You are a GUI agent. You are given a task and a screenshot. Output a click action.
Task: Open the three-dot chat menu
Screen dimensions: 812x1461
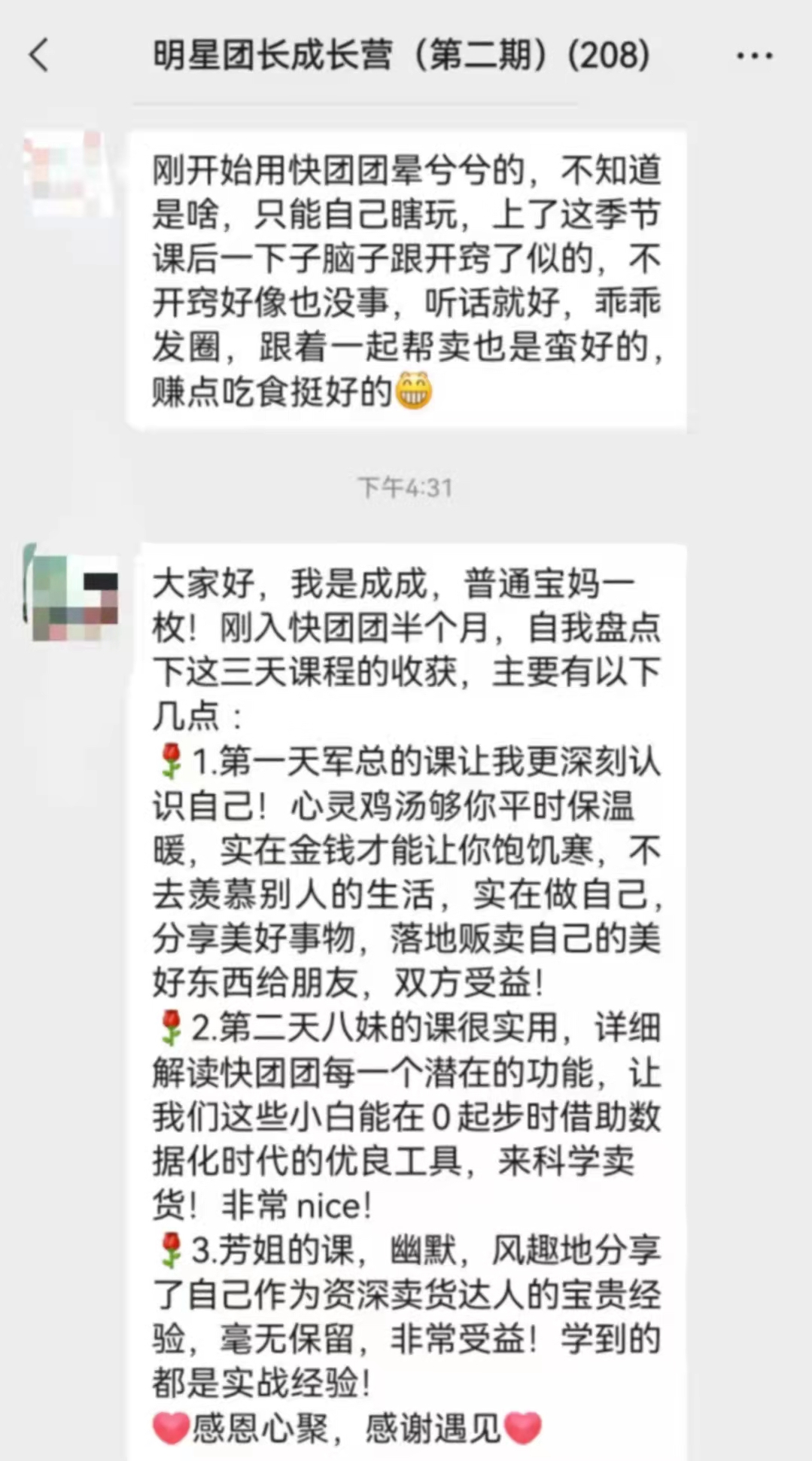coord(754,56)
